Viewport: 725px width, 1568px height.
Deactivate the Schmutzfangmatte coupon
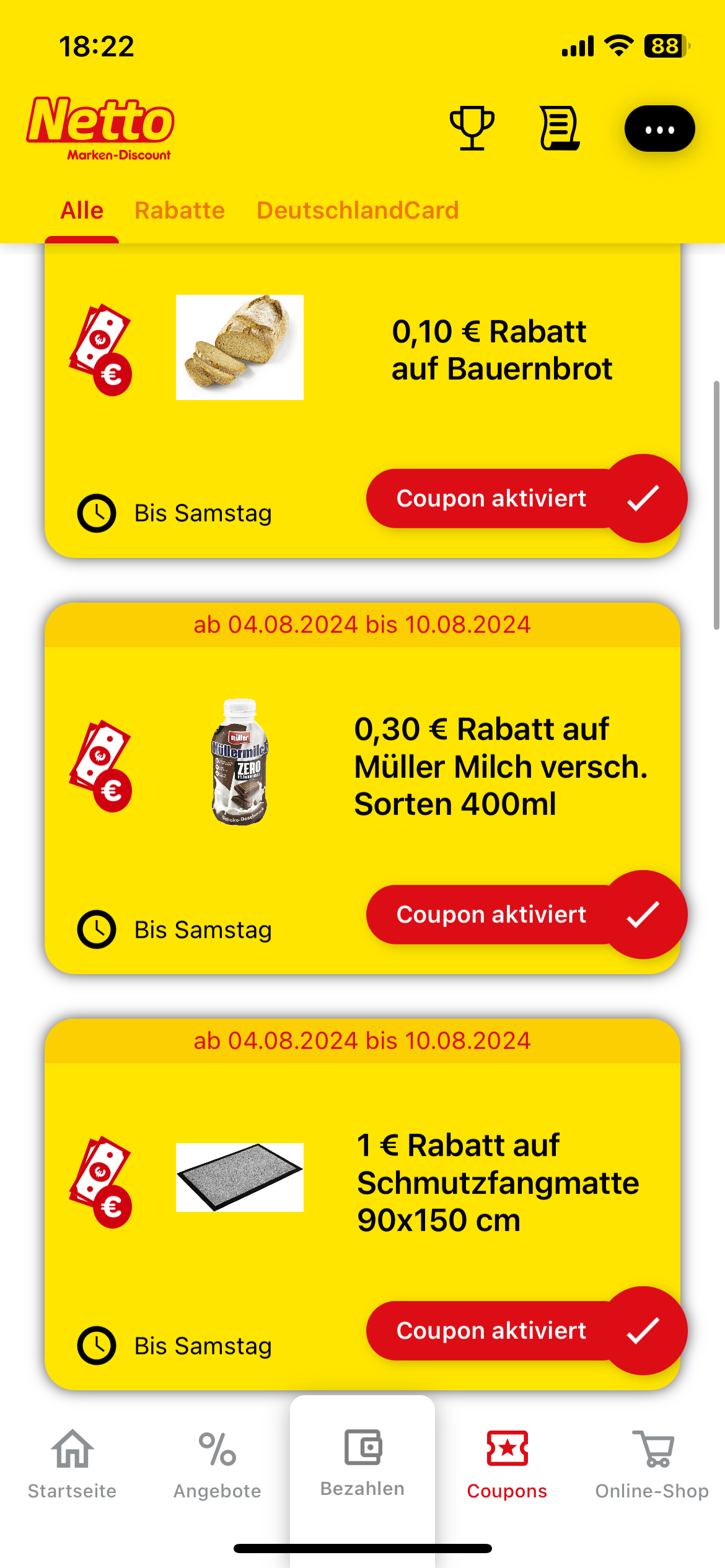pos(526,1331)
